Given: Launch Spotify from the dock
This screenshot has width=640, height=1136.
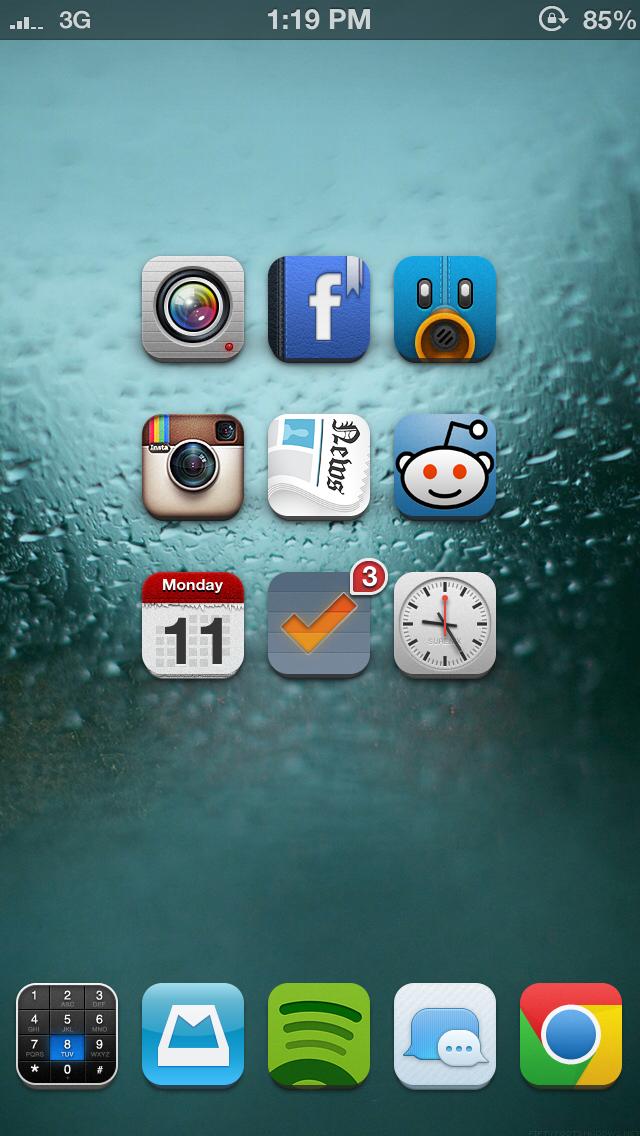Looking at the screenshot, I should 319,1035.
